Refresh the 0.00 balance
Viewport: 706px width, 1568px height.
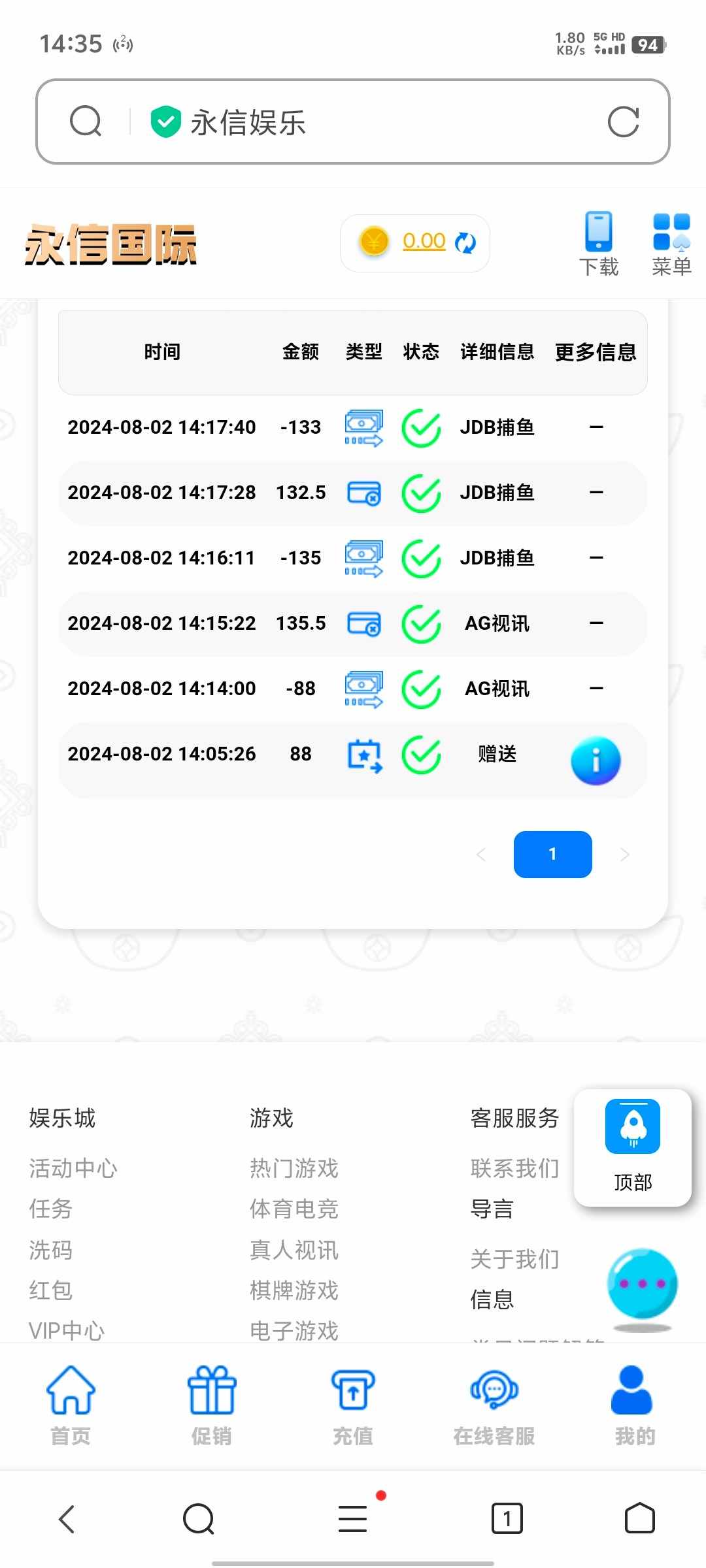tap(465, 243)
